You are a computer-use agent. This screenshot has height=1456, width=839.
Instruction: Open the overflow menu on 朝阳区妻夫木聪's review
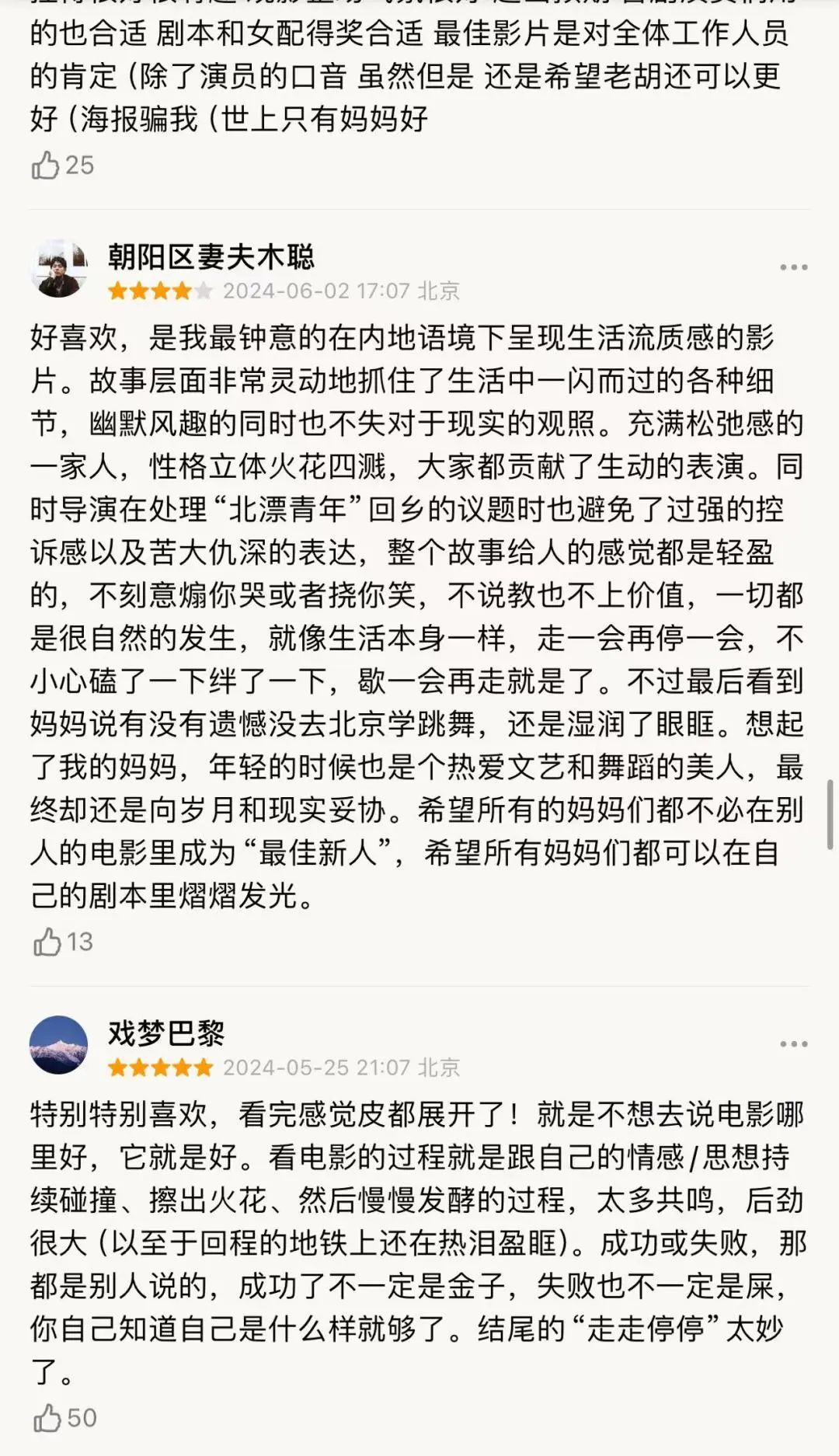pyautogui.click(x=793, y=267)
